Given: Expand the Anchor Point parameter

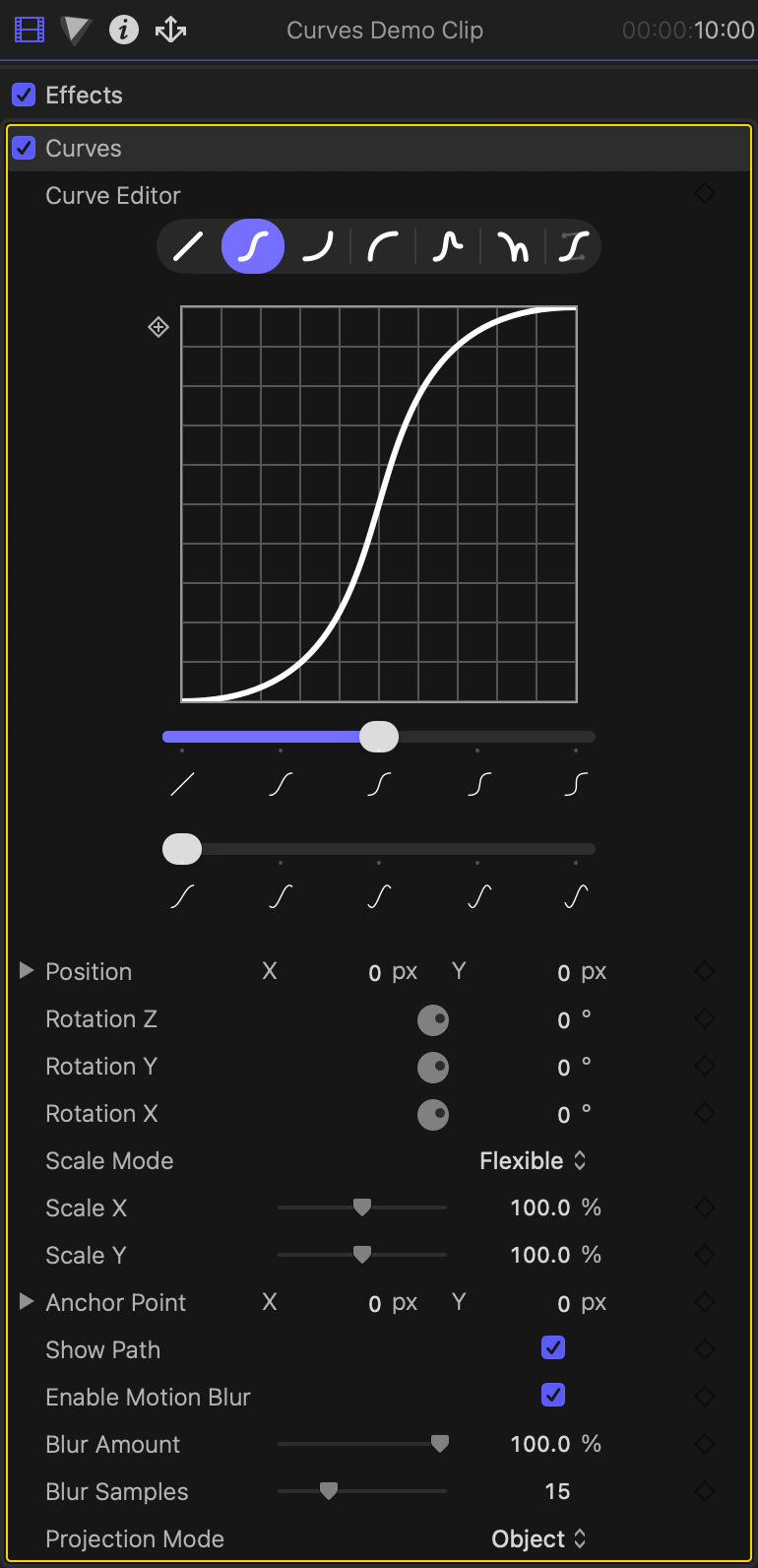Looking at the screenshot, I should click(x=27, y=1302).
